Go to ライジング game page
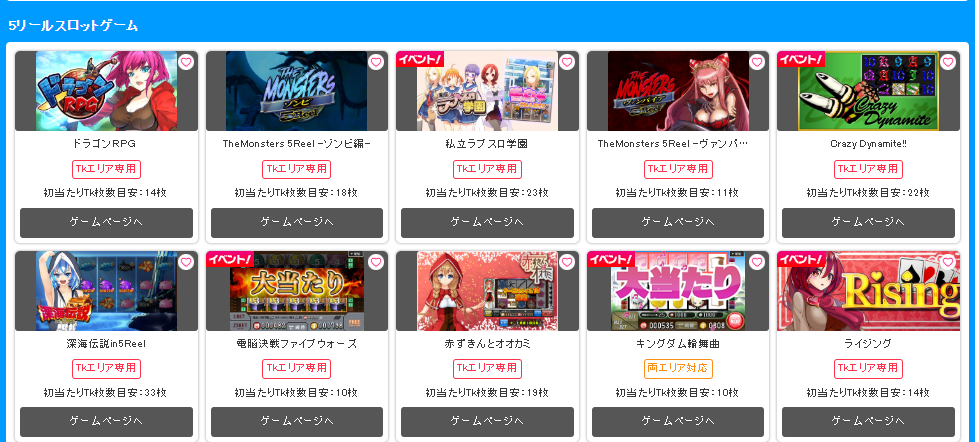 tap(868, 421)
